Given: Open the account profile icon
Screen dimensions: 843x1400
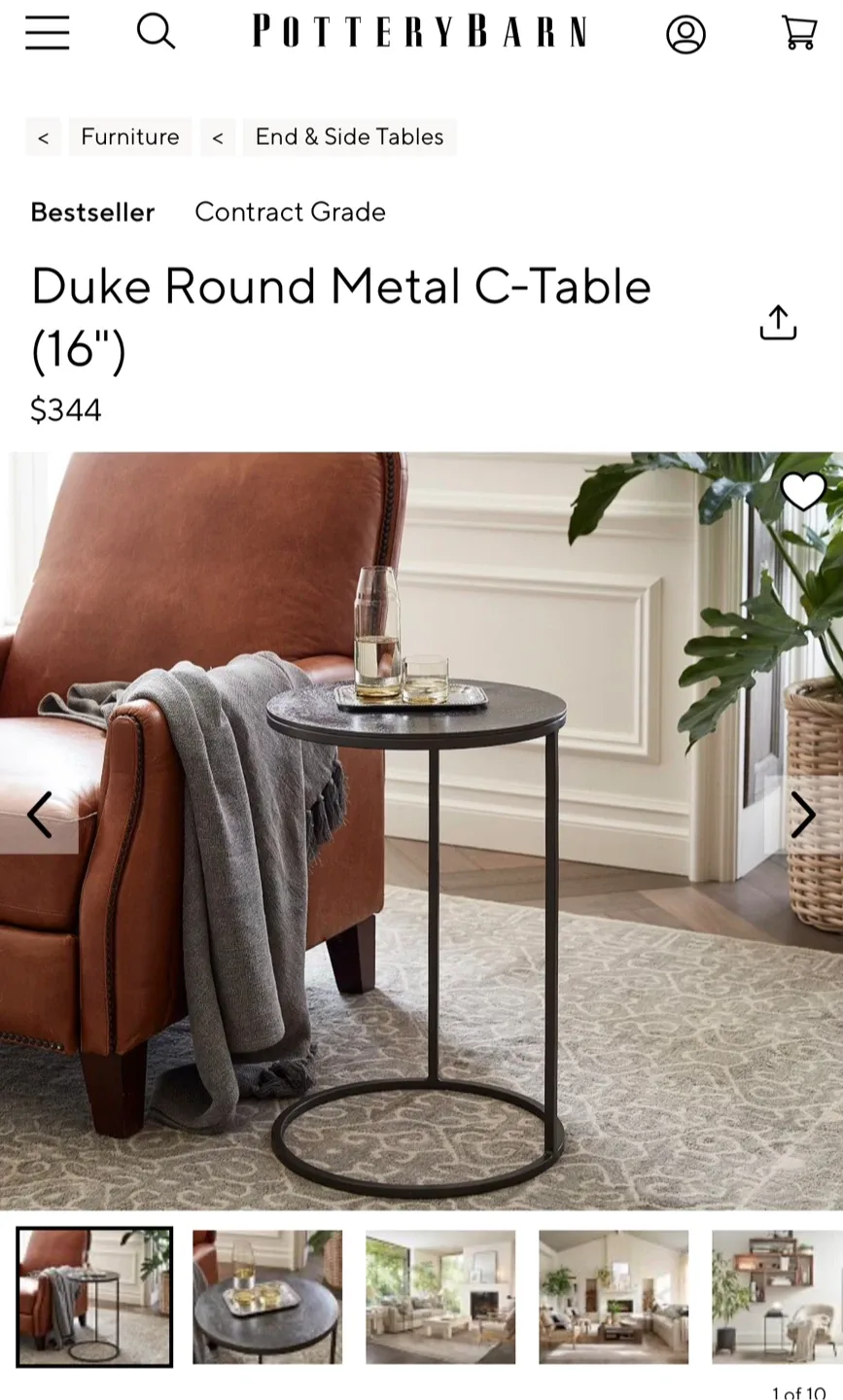Looking at the screenshot, I should [x=685, y=33].
